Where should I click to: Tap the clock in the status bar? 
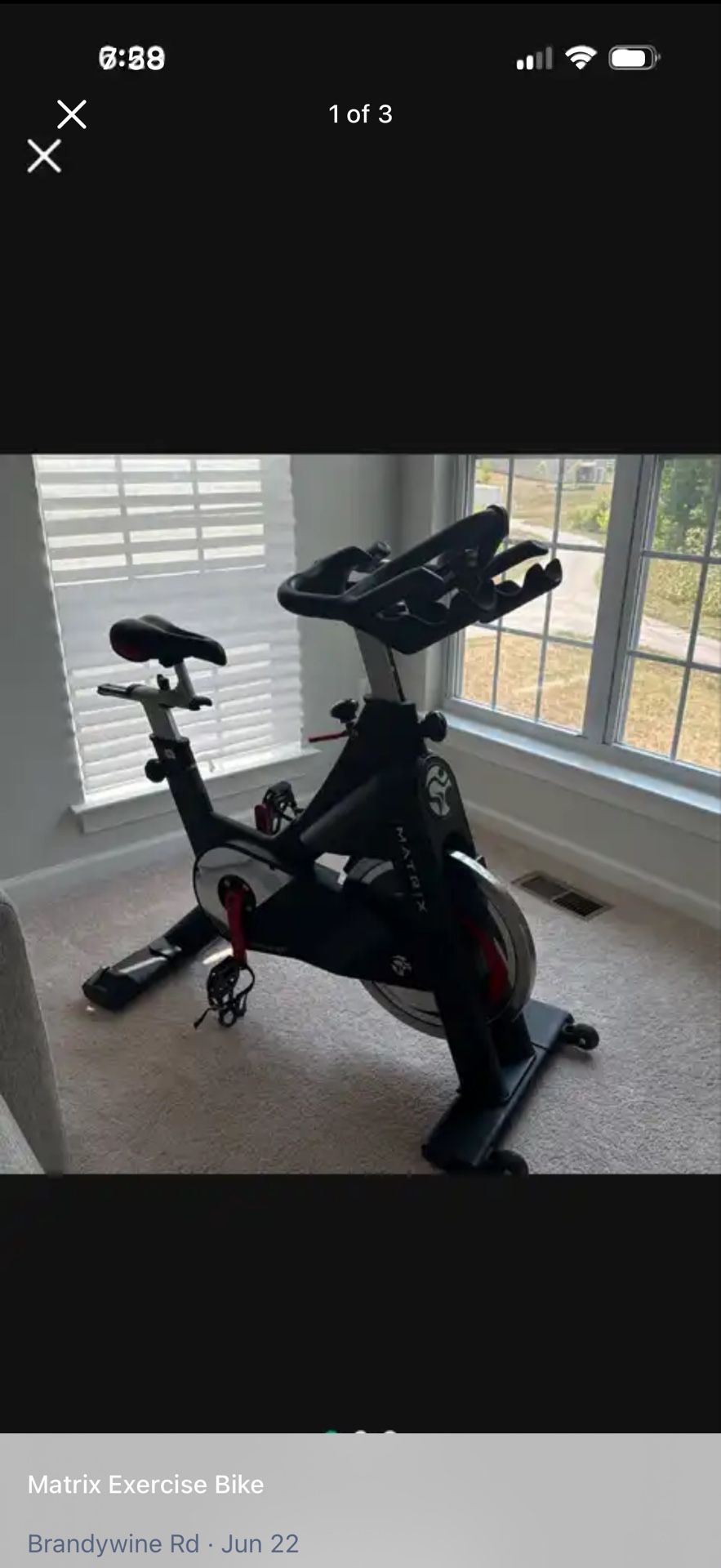click(133, 57)
